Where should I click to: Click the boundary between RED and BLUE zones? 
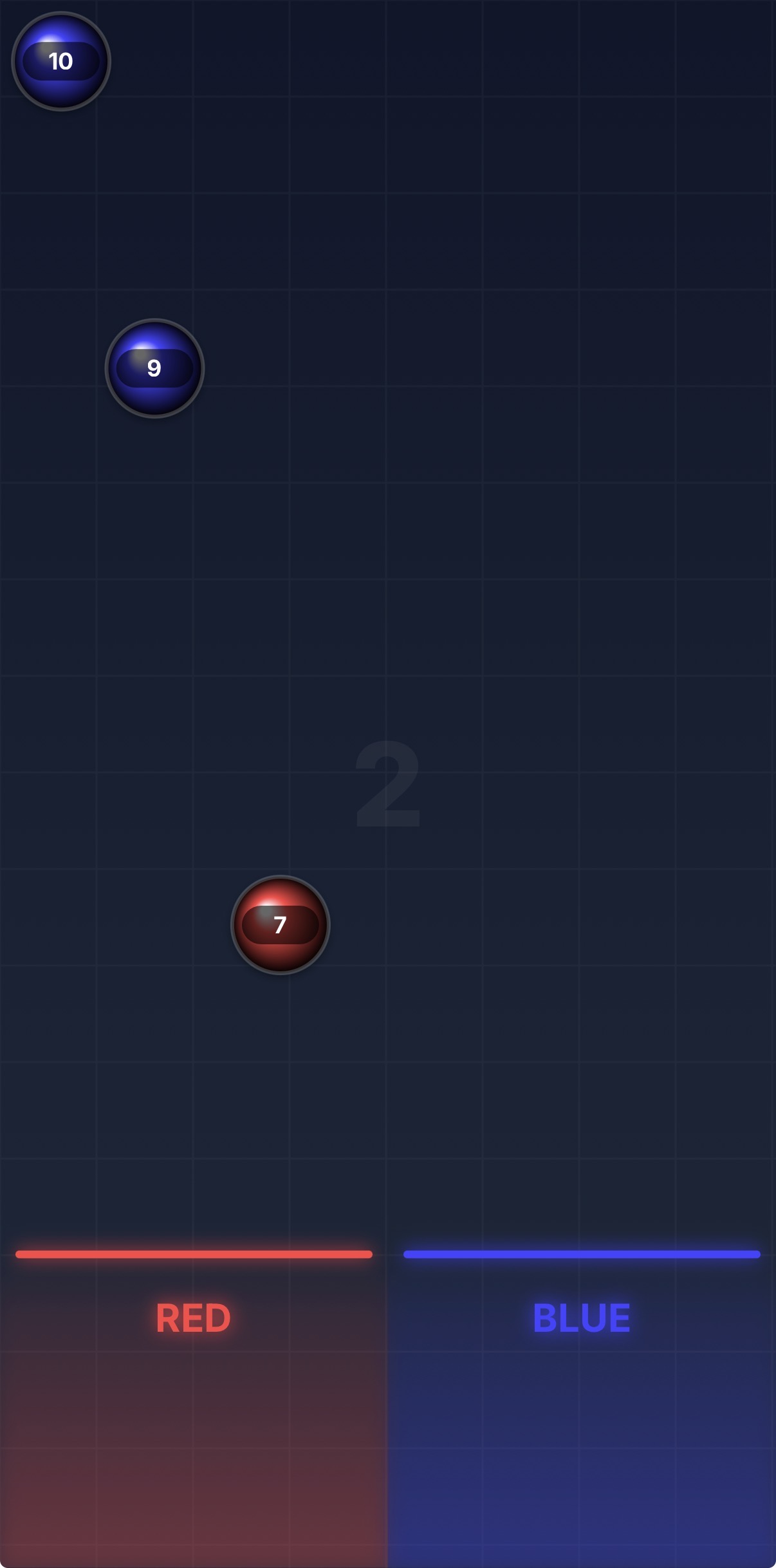387,1416
